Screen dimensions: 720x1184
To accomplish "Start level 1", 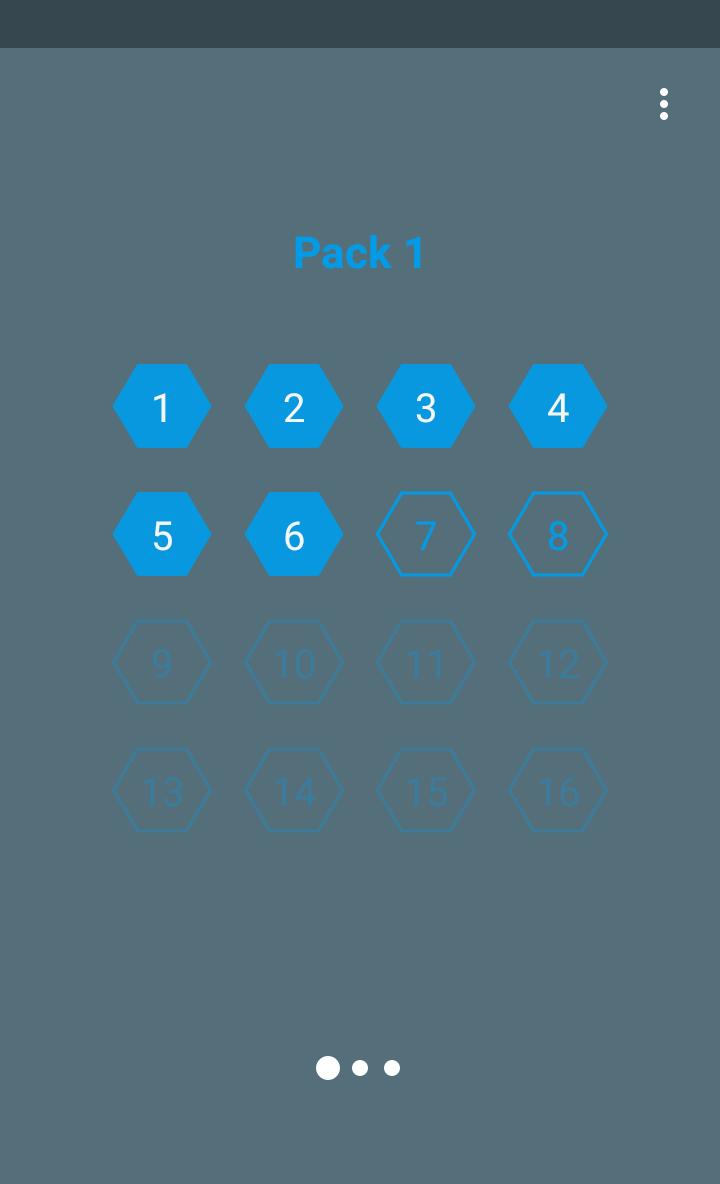I will point(162,407).
